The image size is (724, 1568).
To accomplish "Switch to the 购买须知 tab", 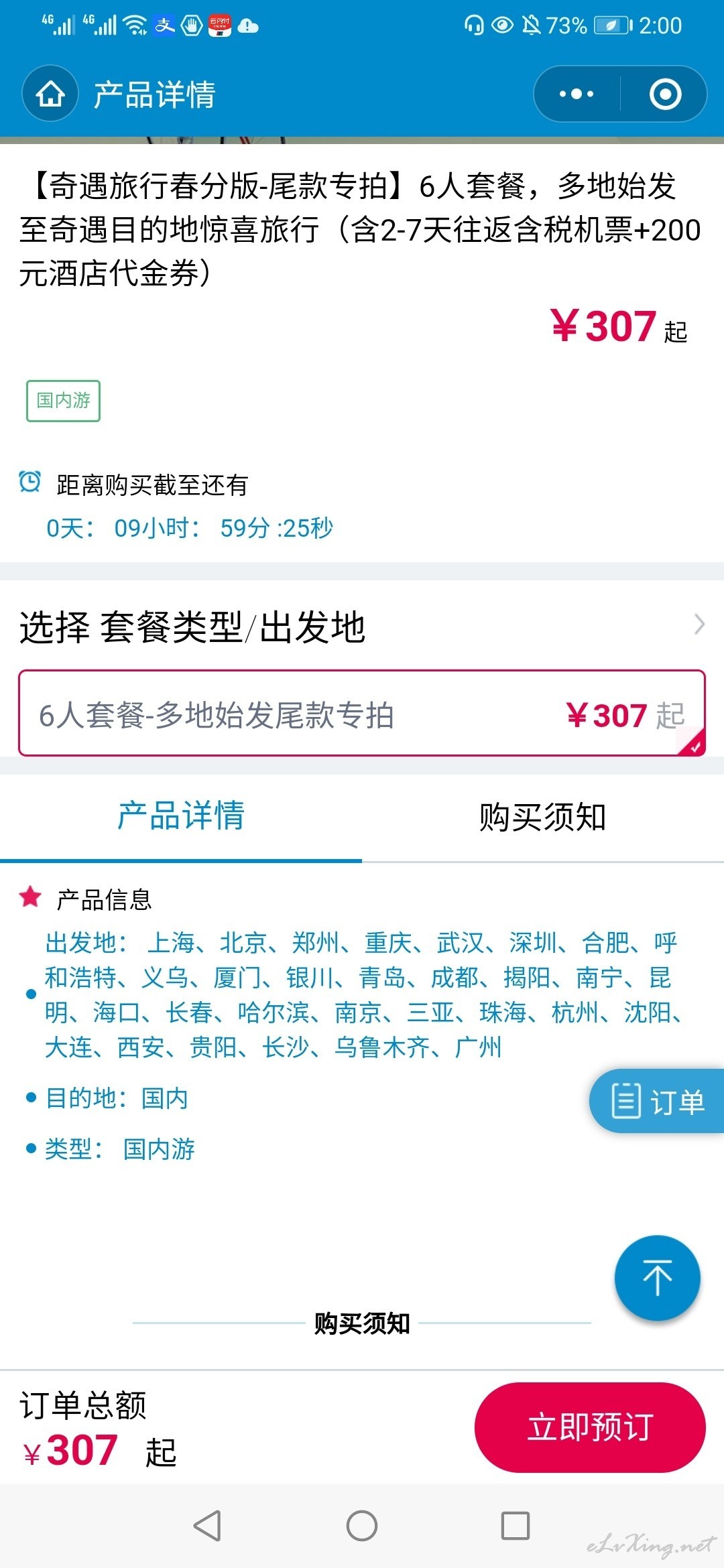I will click(543, 818).
